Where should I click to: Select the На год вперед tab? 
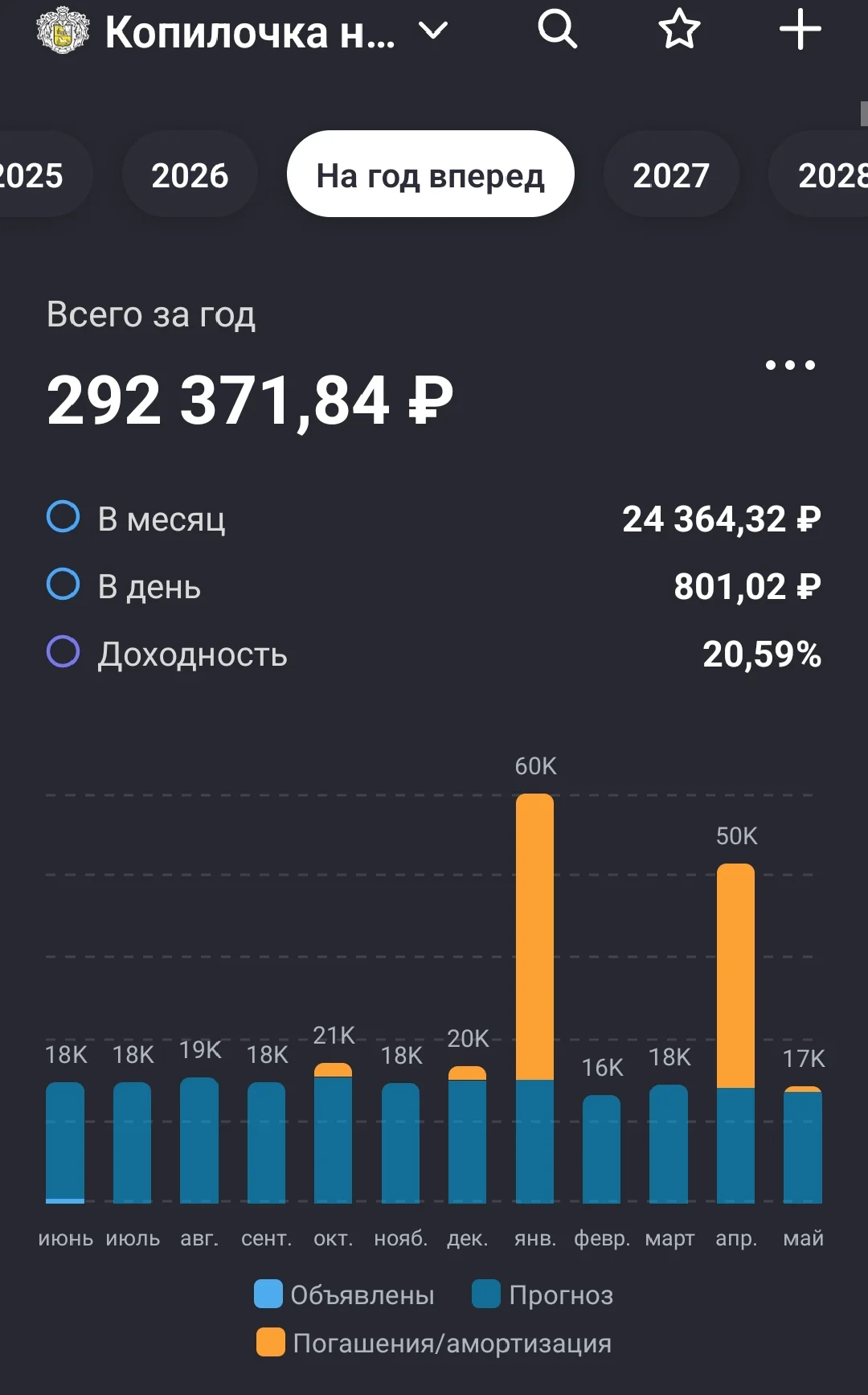431,174
